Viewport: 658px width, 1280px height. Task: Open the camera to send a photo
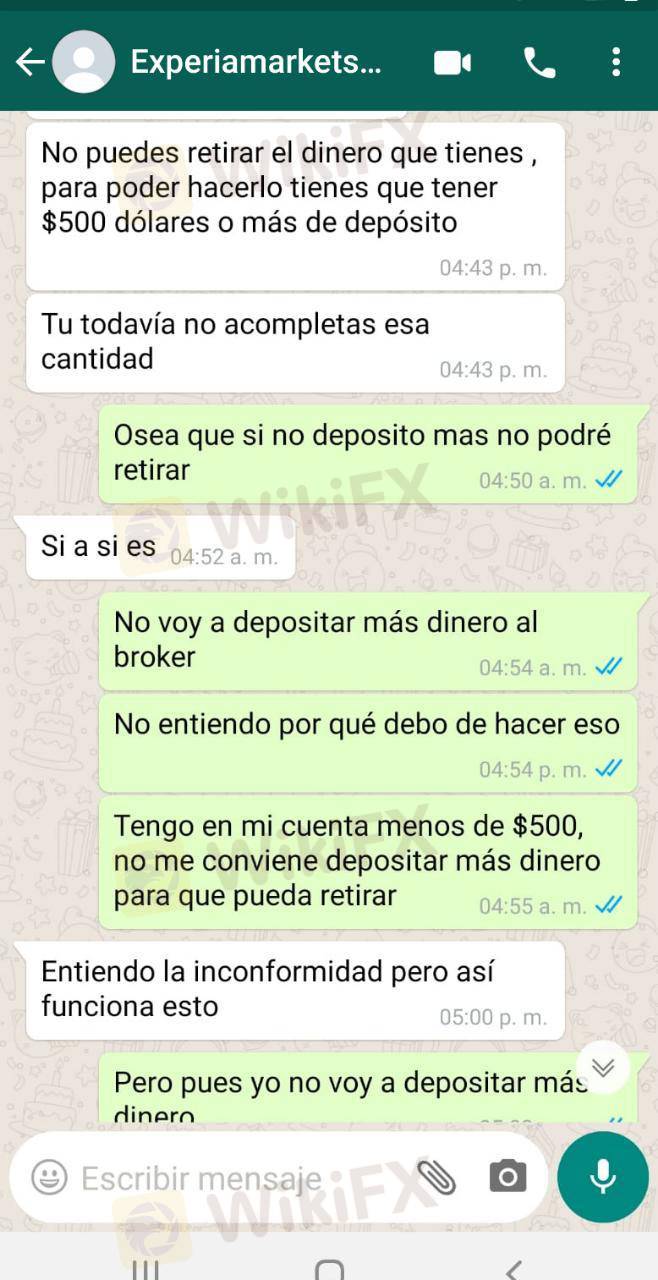coord(507,1177)
